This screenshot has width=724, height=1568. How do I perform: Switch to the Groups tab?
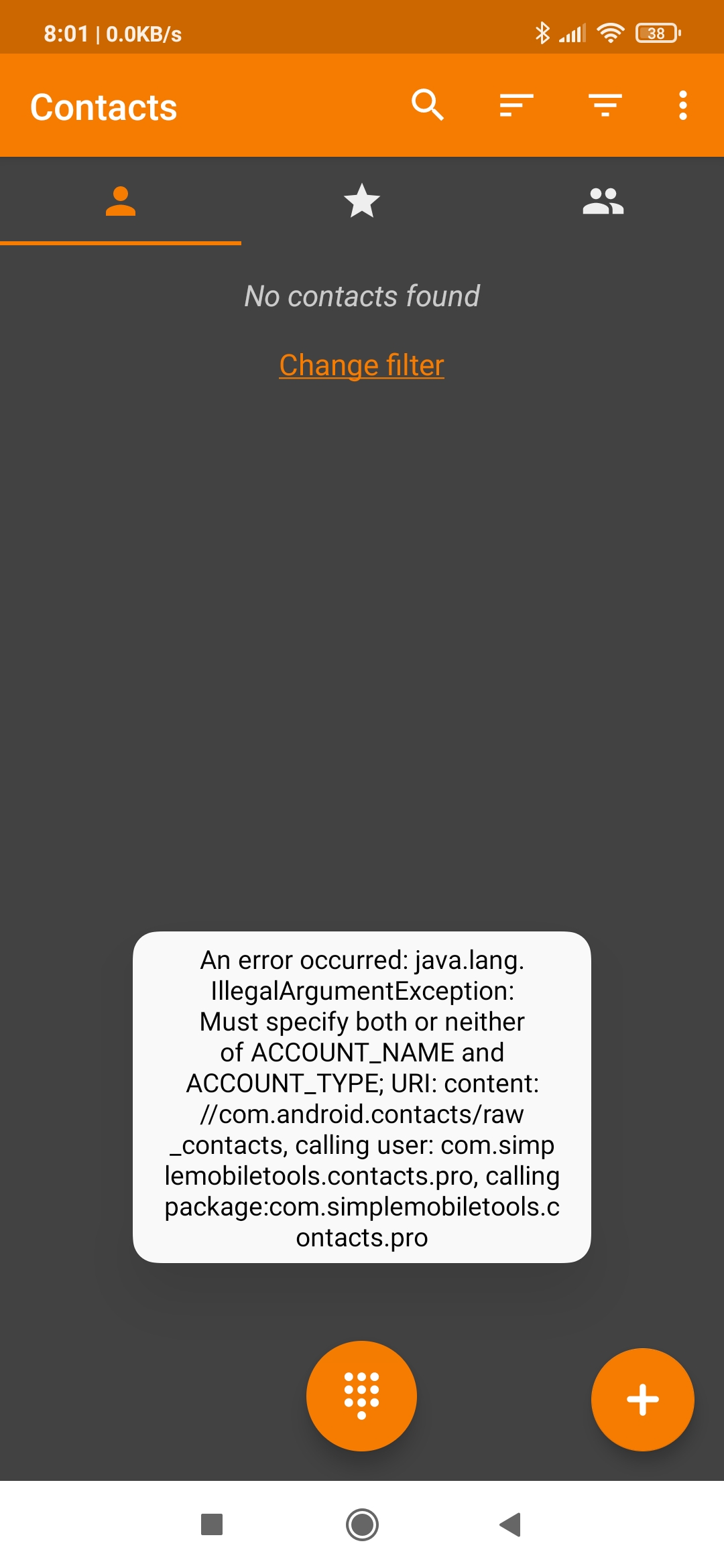tap(603, 201)
